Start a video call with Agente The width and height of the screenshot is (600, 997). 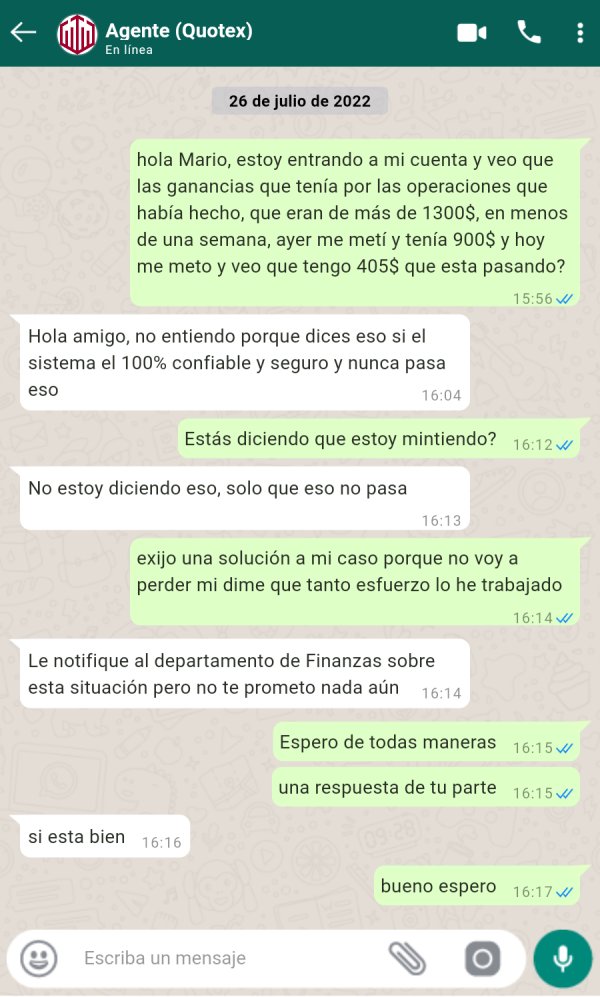(x=472, y=33)
